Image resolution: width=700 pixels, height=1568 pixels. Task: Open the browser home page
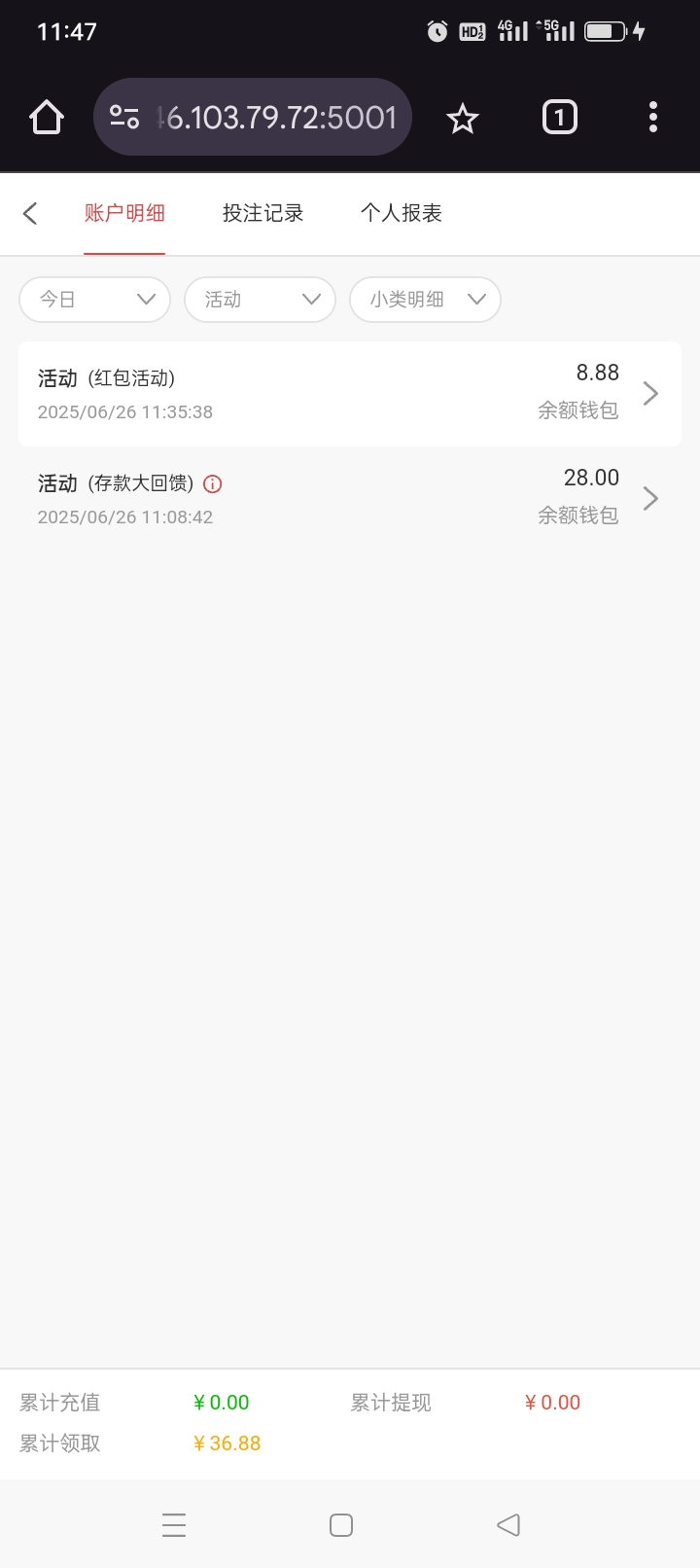coord(47,118)
